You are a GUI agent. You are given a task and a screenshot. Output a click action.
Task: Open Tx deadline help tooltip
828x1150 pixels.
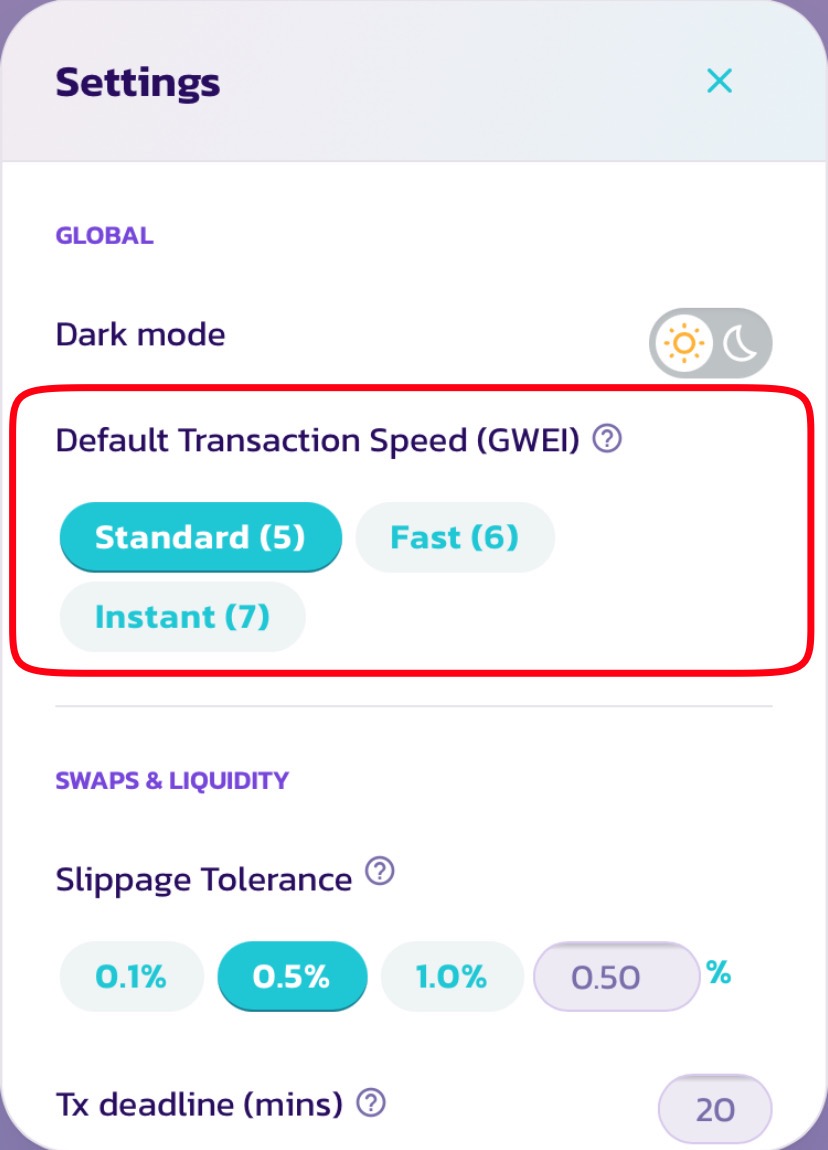[x=371, y=1103]
